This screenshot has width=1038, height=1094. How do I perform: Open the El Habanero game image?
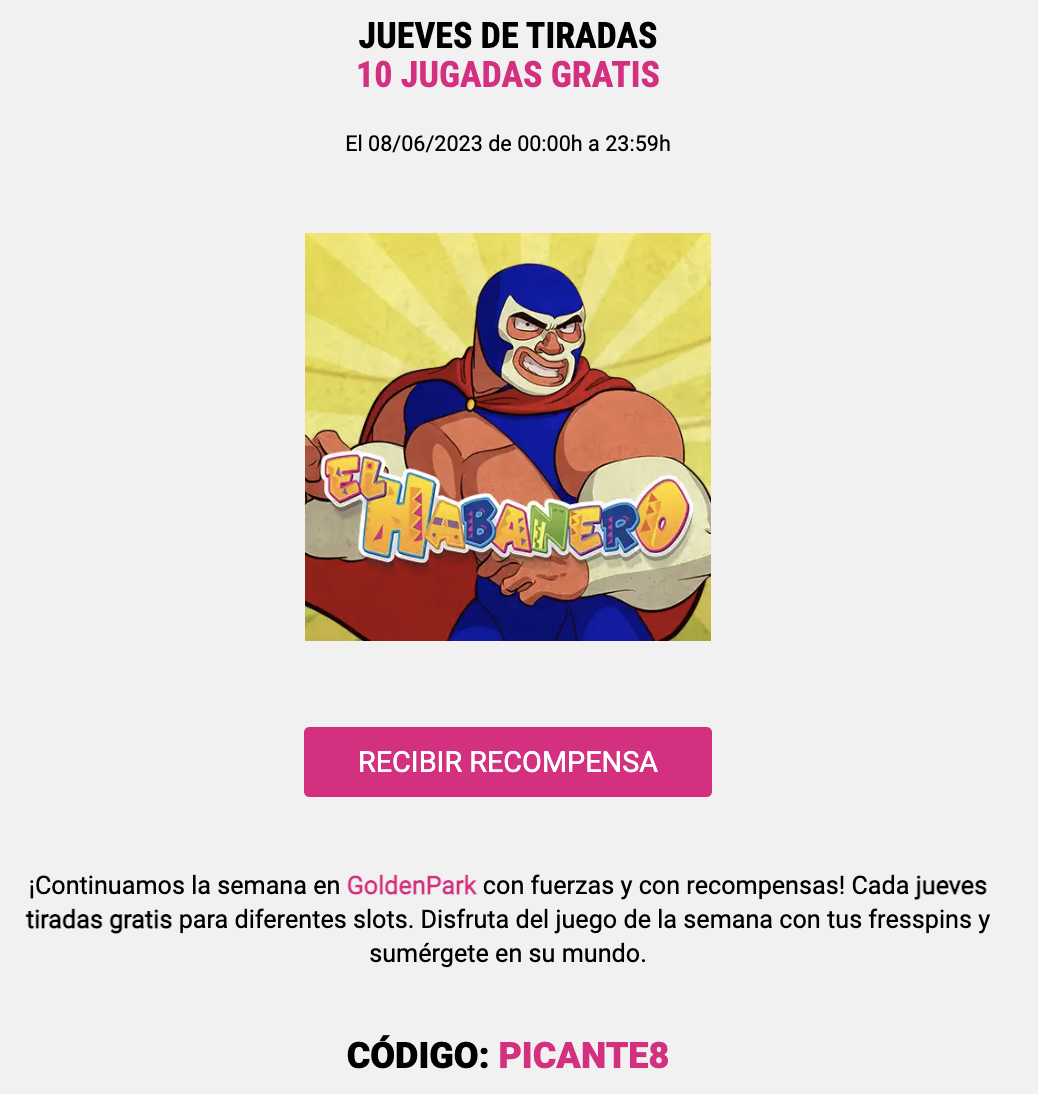507,437
